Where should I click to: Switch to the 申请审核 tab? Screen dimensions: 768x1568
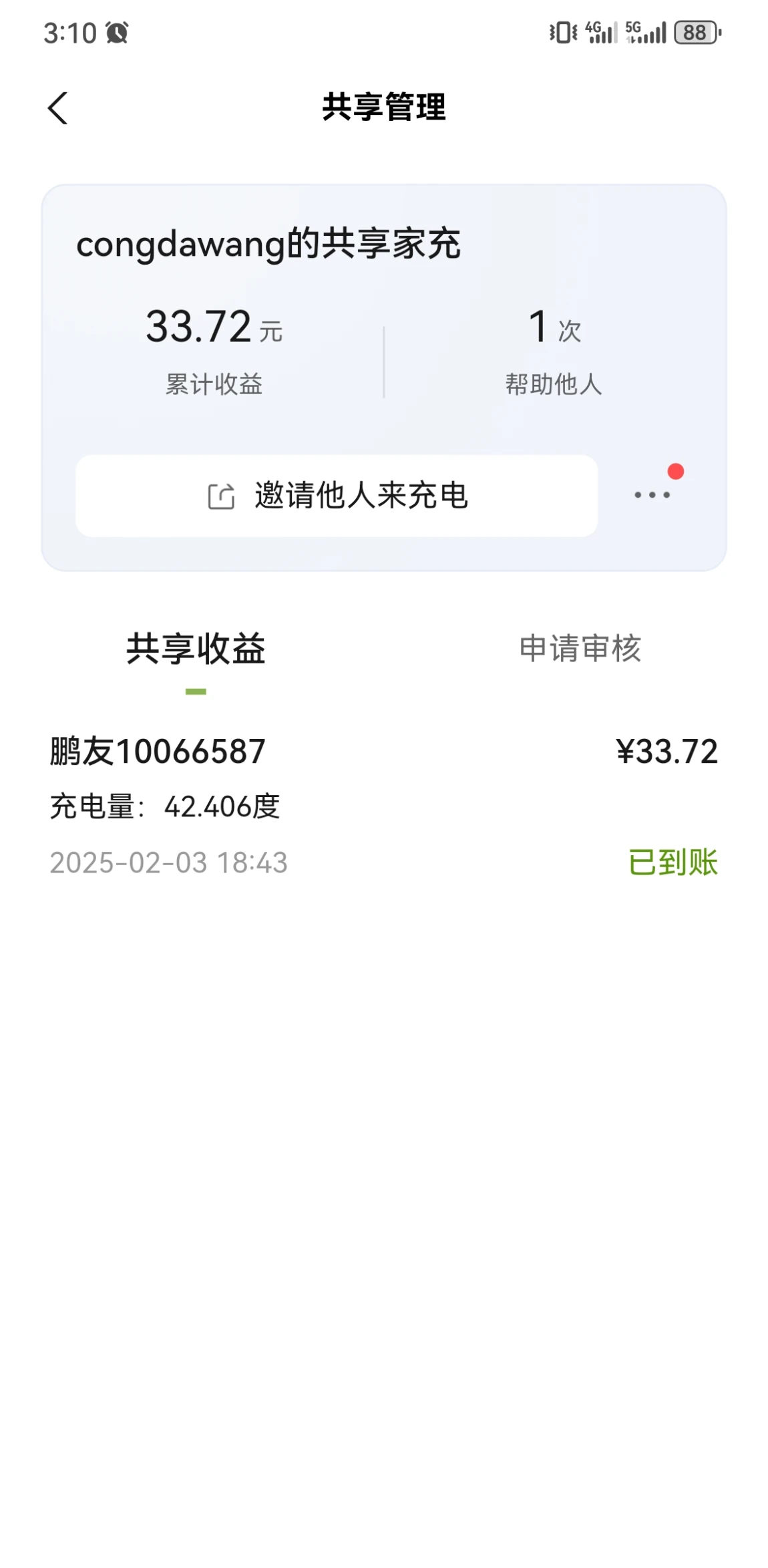click(580, 649)
